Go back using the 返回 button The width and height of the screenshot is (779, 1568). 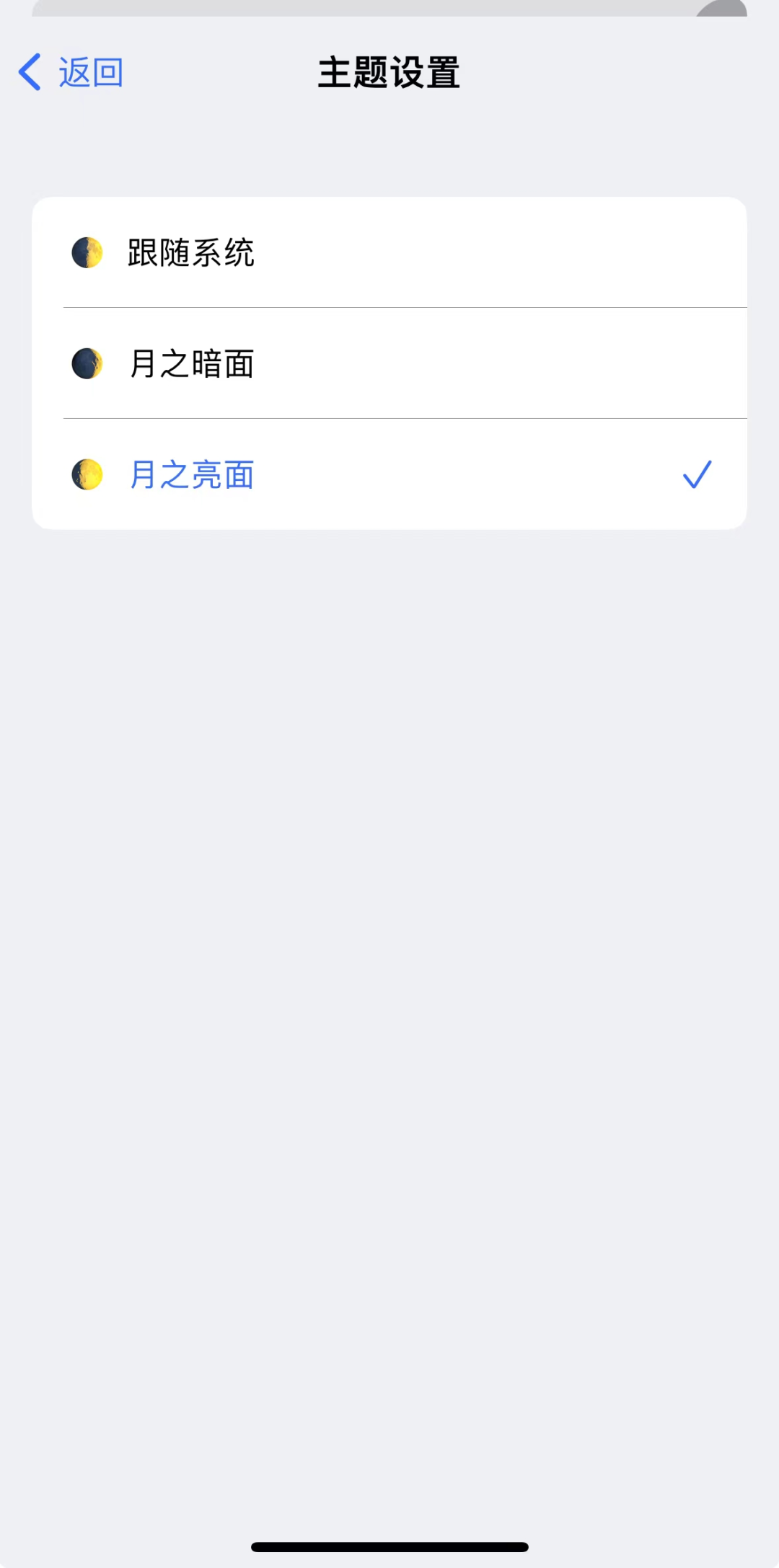pyautogui.click(x=71, y=72)
